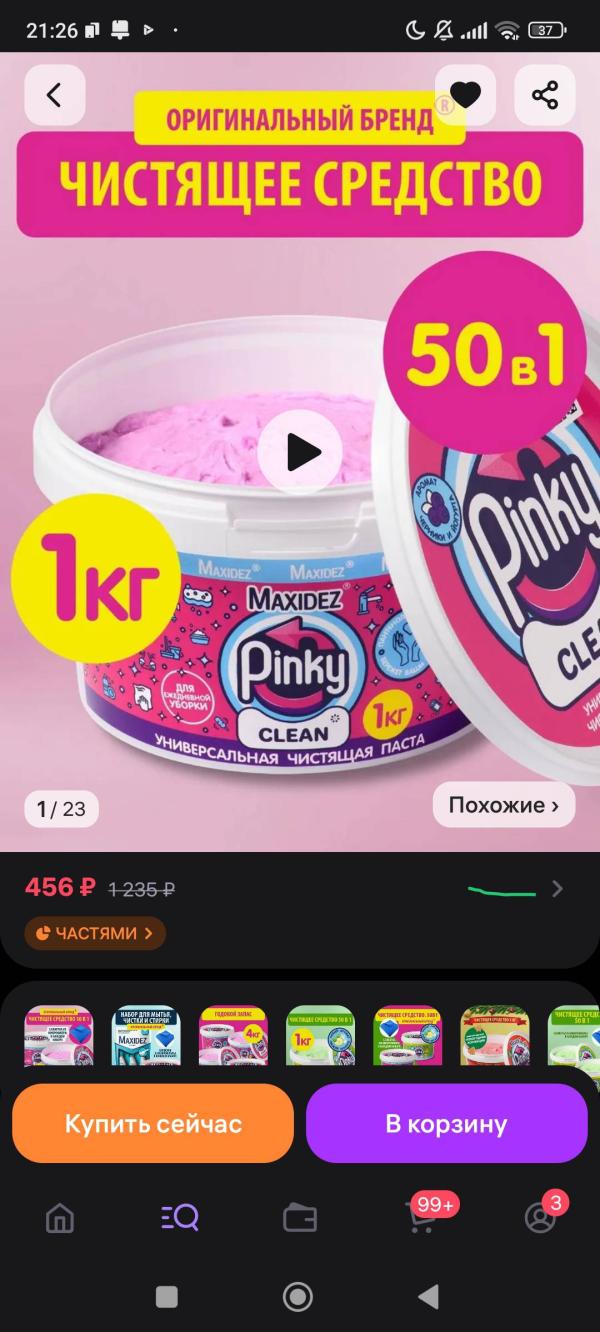The image size is (600, 1332).
Task: Select the Годовой запас 4кг variant thumbnail
Action: click(233, 1035)
